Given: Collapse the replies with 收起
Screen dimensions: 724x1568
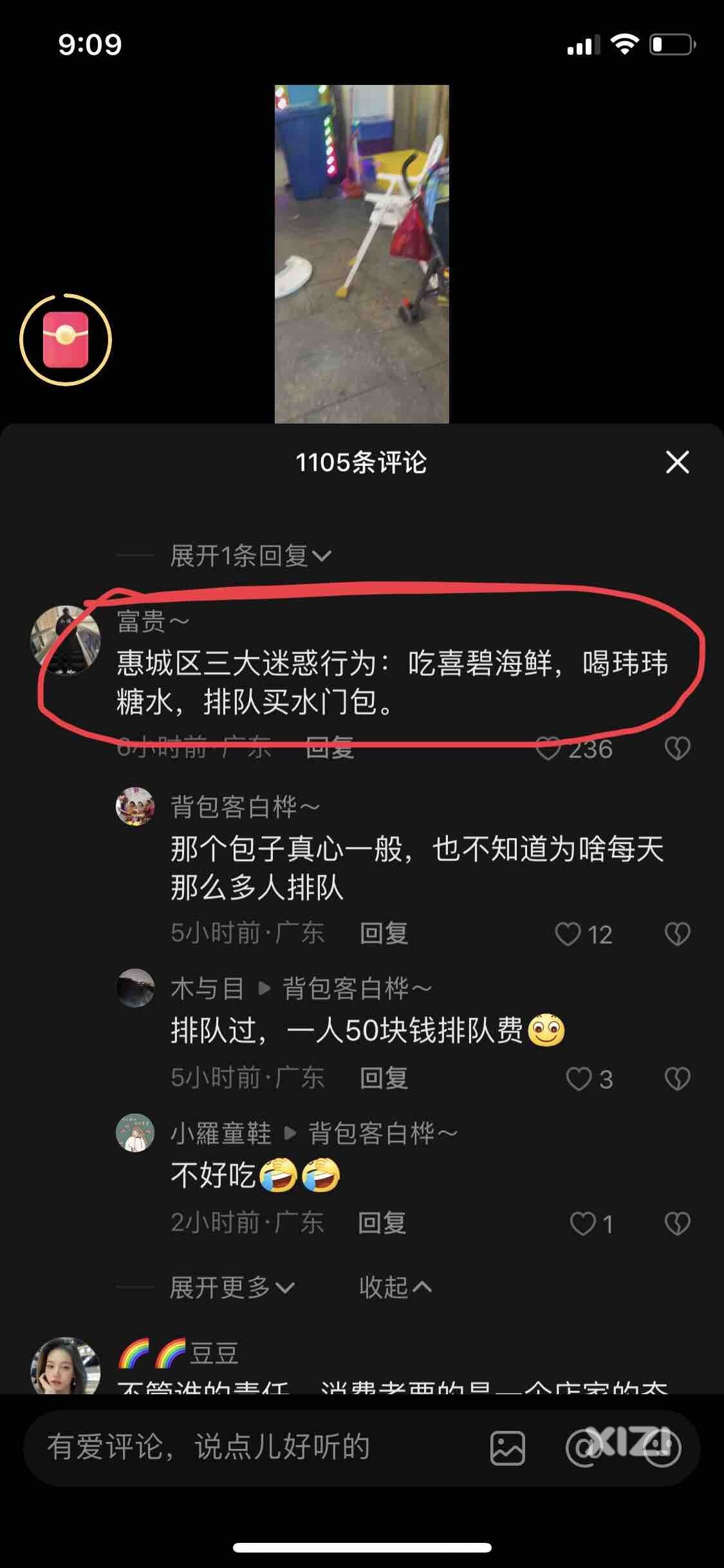Looking at the screenshot, I should 394,1287.
